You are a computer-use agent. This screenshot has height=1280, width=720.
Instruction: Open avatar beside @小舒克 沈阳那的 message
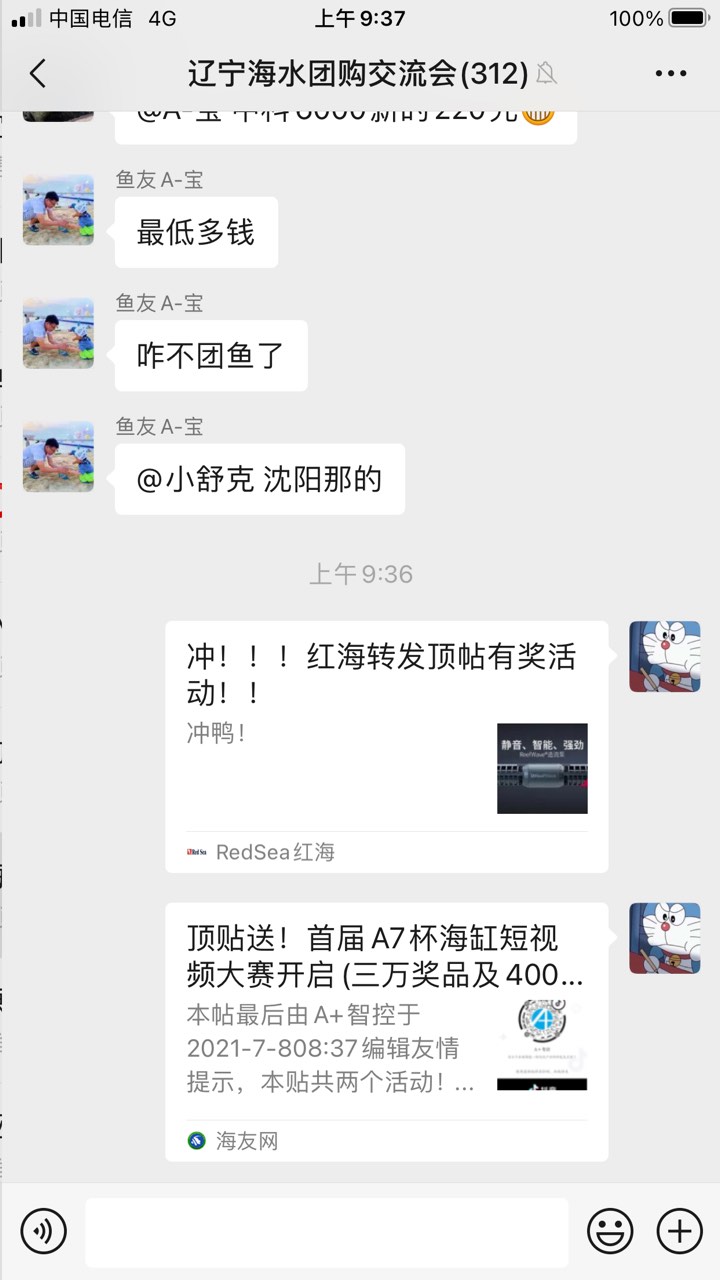(x=58, y=456)
